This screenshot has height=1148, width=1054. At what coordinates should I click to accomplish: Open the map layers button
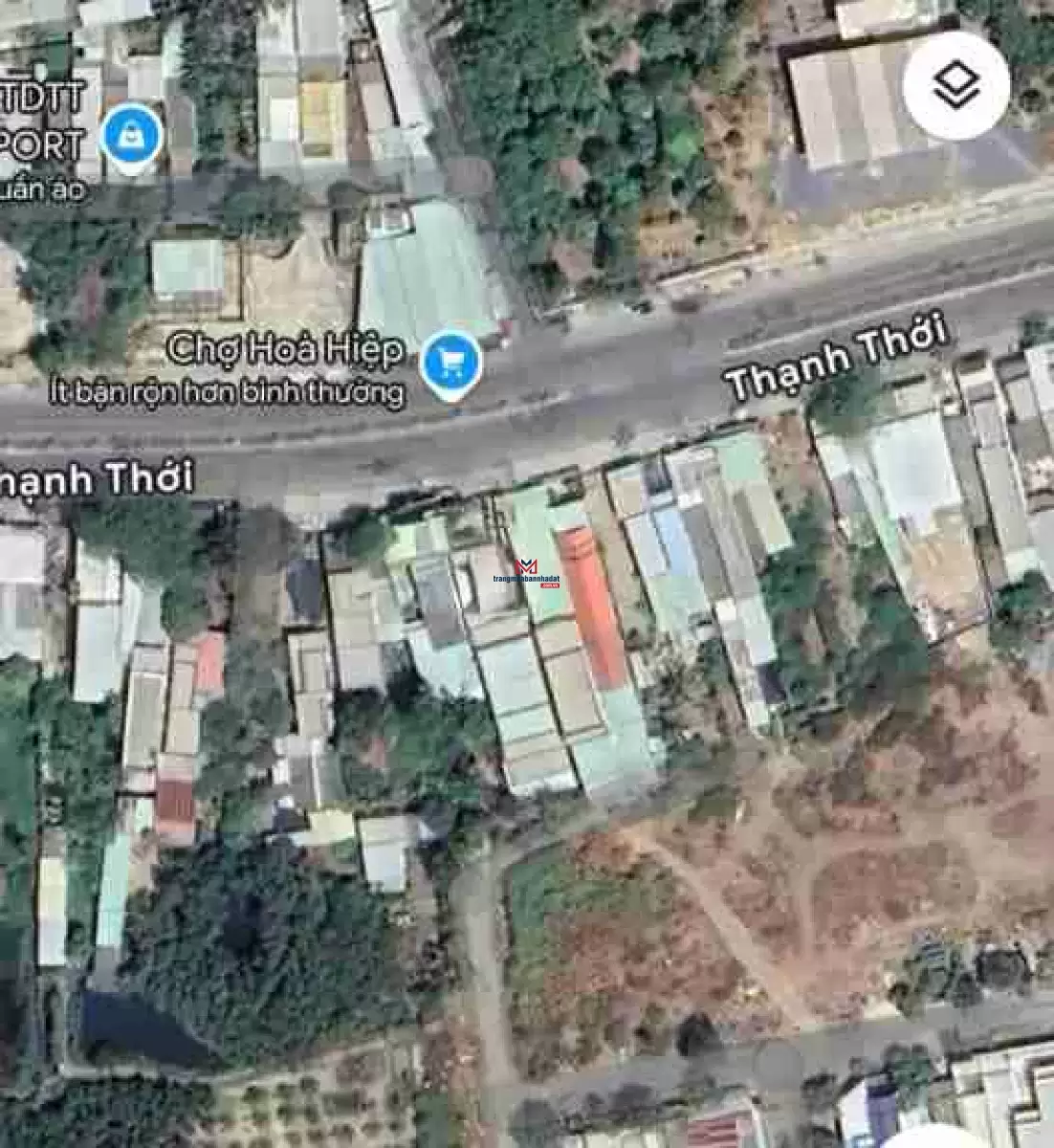(x=955, y=87)
